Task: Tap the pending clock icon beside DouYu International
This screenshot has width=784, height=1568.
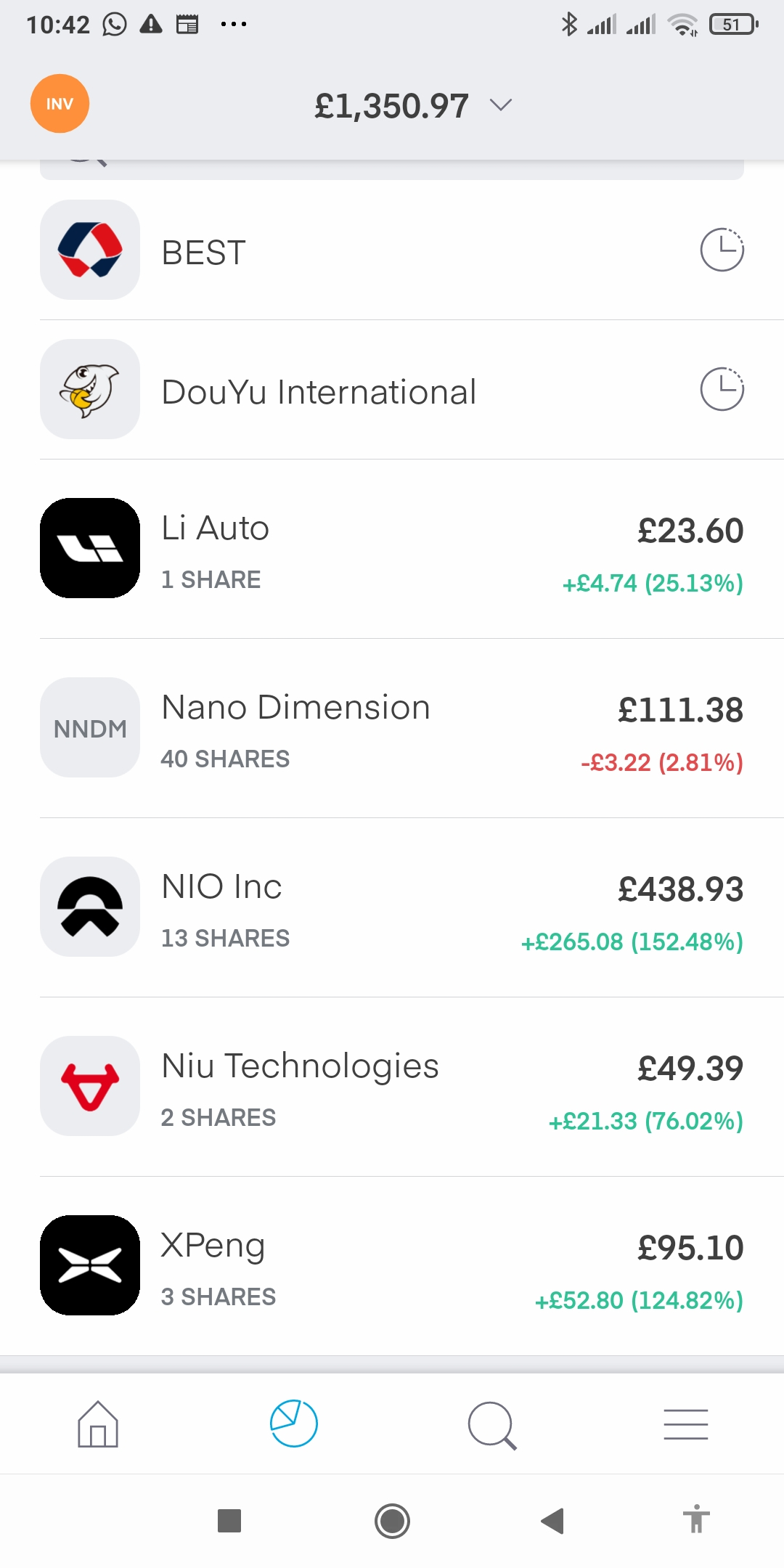Action: click(722, 389)
